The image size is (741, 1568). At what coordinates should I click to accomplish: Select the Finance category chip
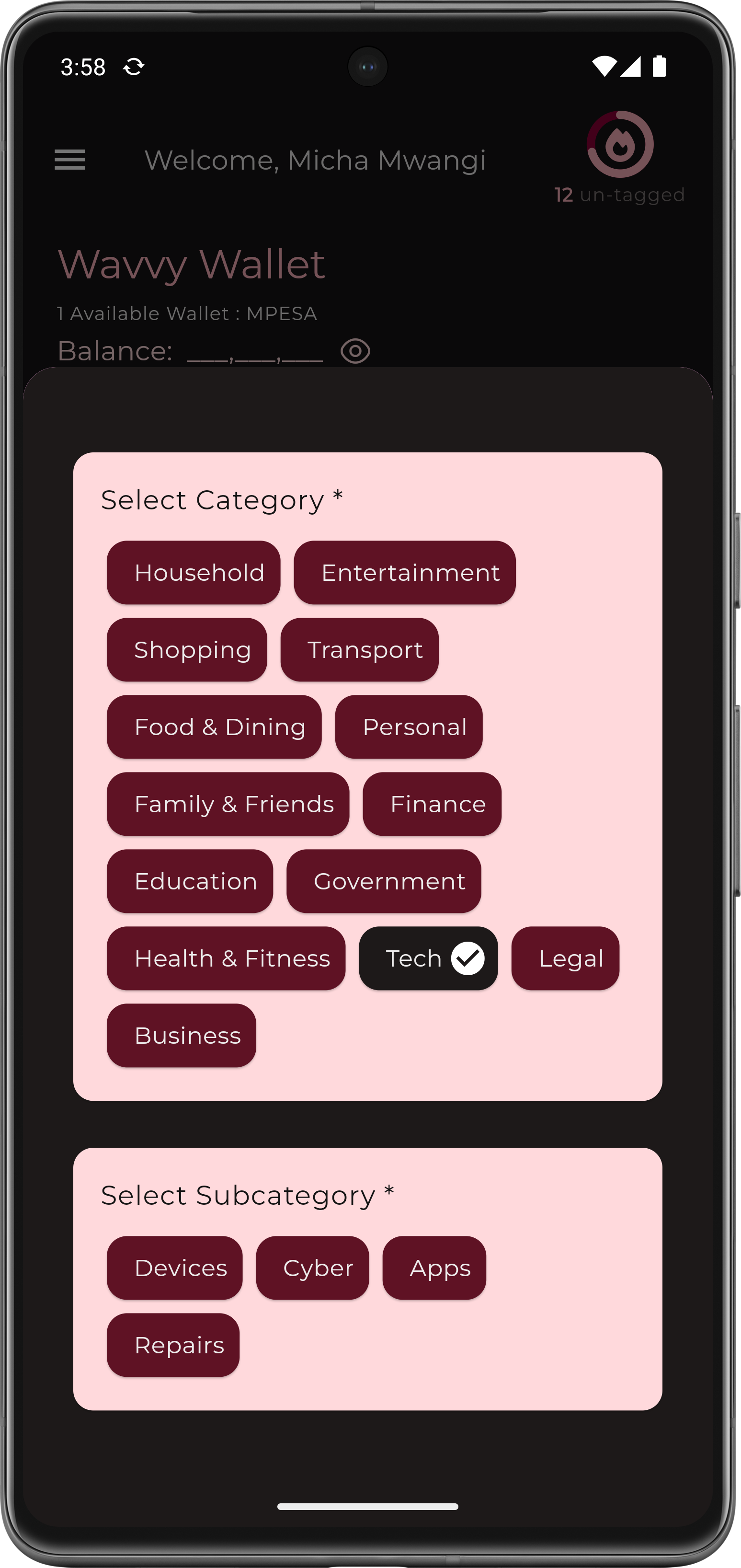[x=432, y=804]
